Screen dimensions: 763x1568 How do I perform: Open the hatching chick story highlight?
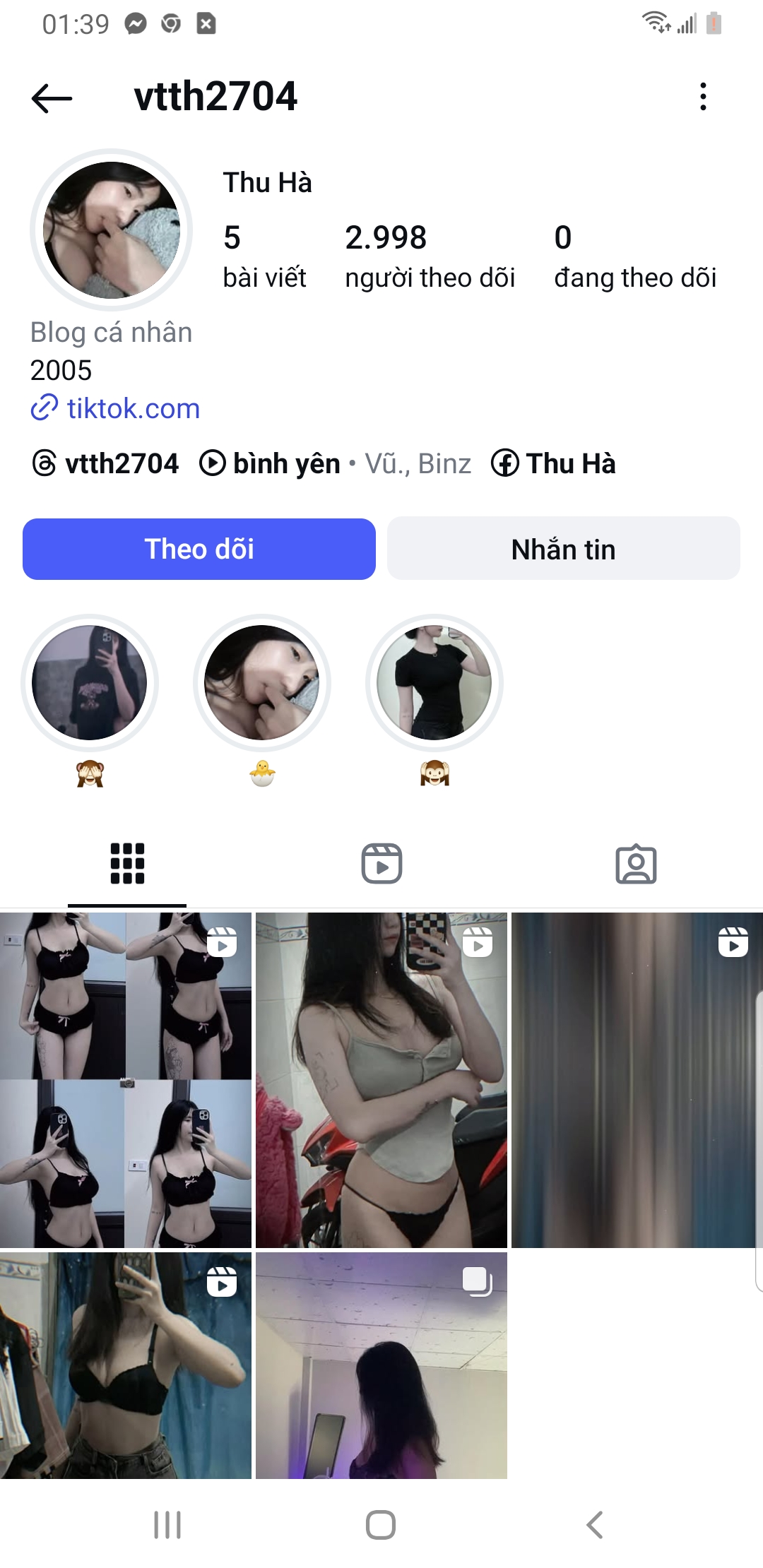click(x=262, y=683)
